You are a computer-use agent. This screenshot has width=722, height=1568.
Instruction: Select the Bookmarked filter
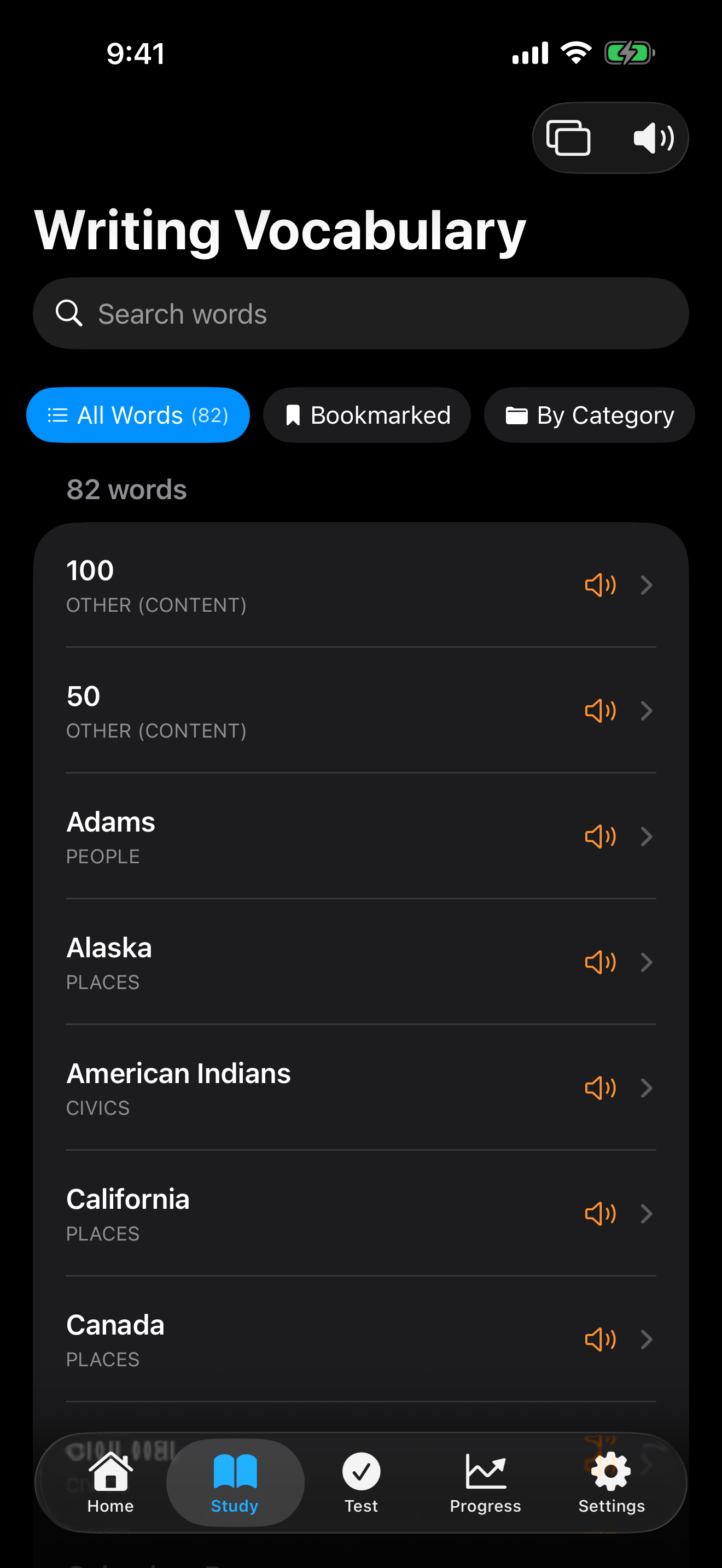click(x=366, y=414)
